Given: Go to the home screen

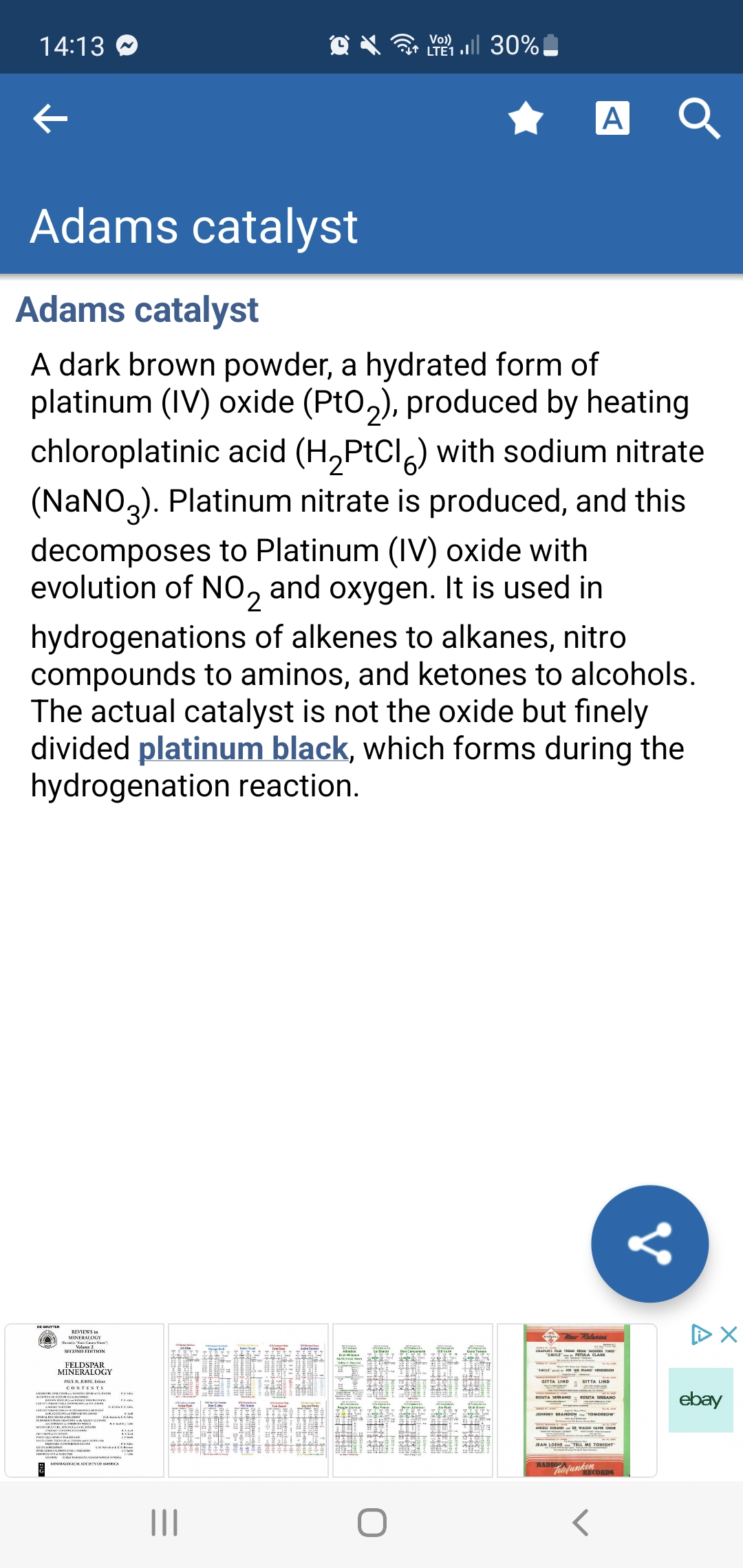Looking at the screenshot, I should point(371,1523).
